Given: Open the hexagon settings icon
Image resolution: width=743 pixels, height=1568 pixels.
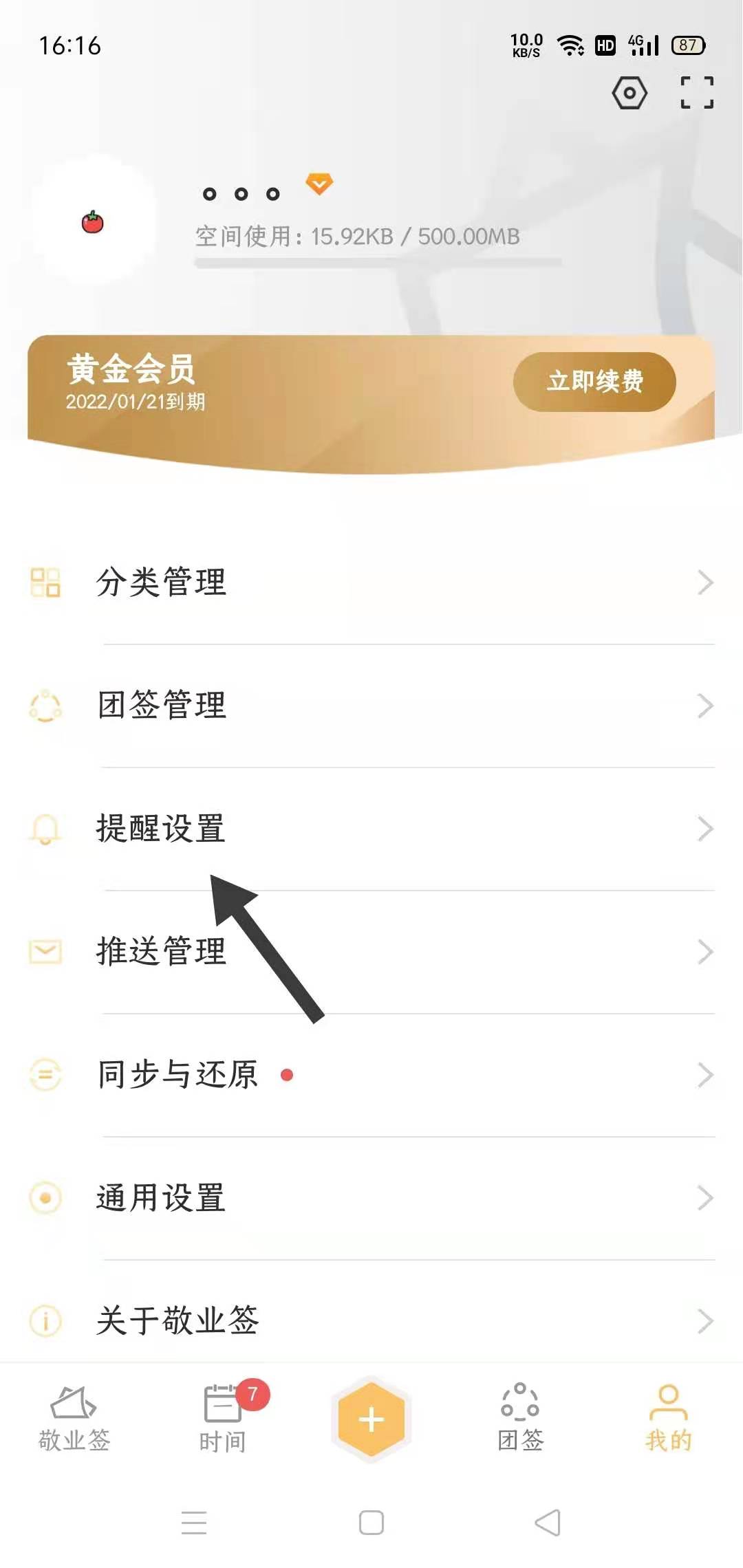Looking at the screenshot, I should (629, 93).
